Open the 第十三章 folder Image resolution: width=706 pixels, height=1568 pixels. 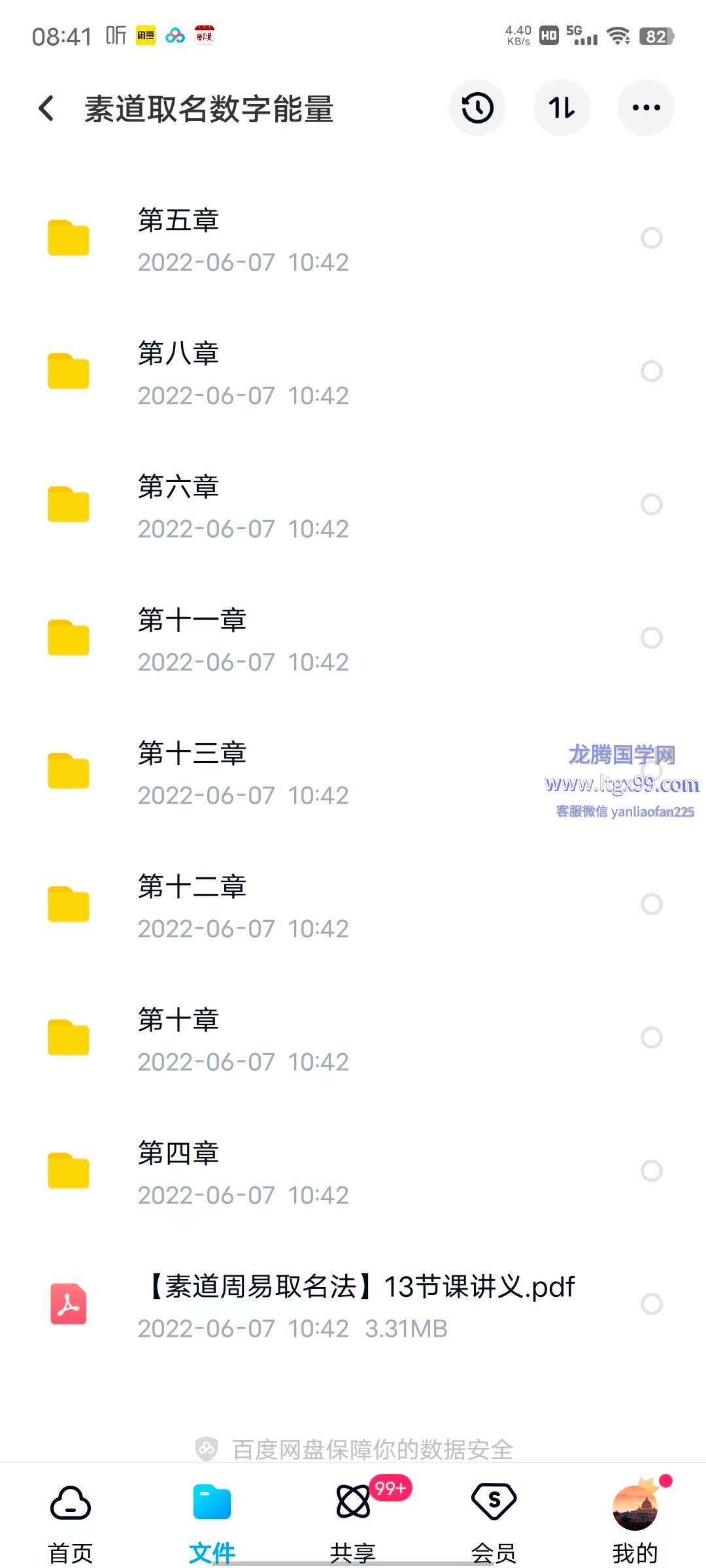tap(261, 772)
